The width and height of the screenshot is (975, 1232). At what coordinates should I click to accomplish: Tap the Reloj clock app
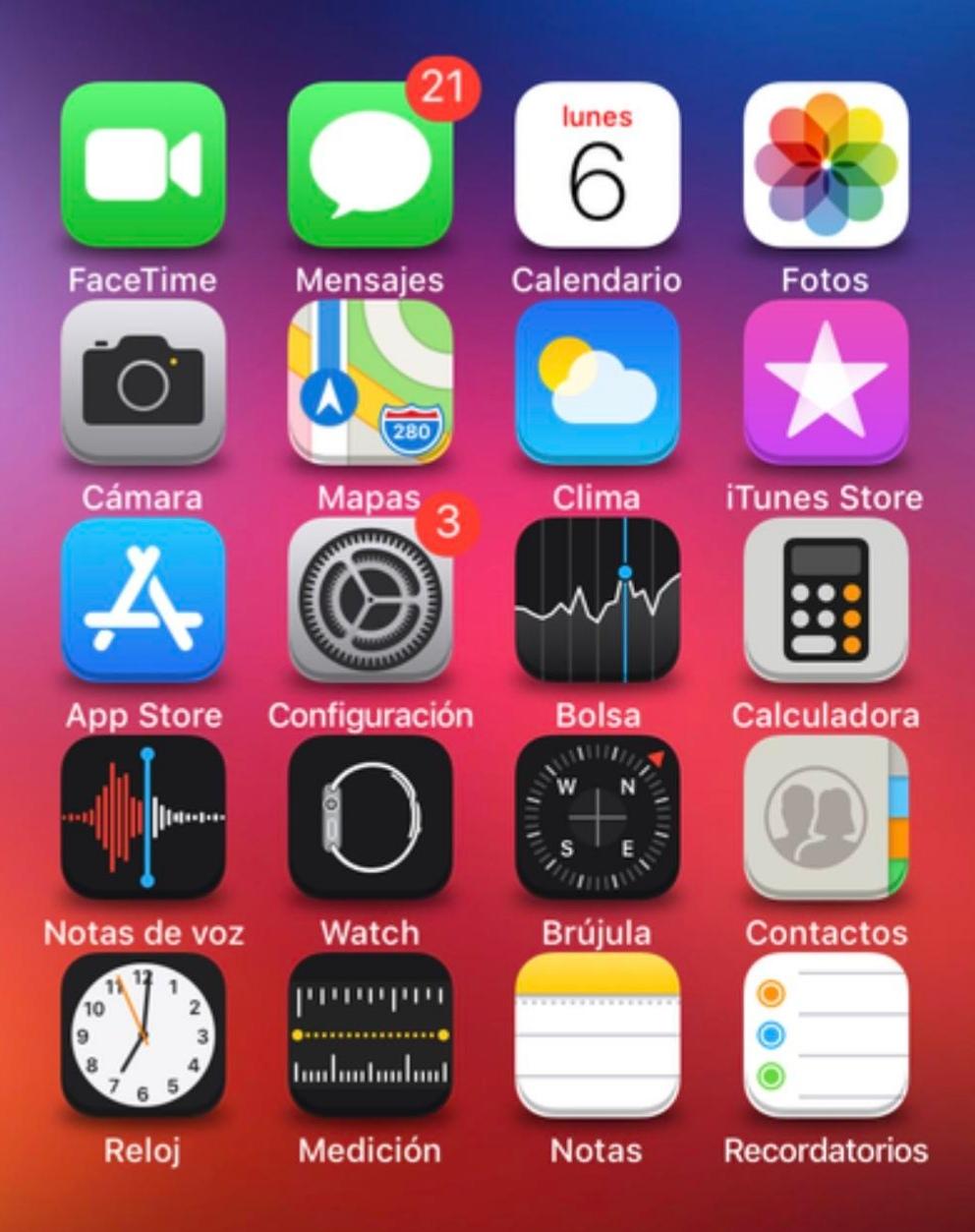[x=143, y=1035]
